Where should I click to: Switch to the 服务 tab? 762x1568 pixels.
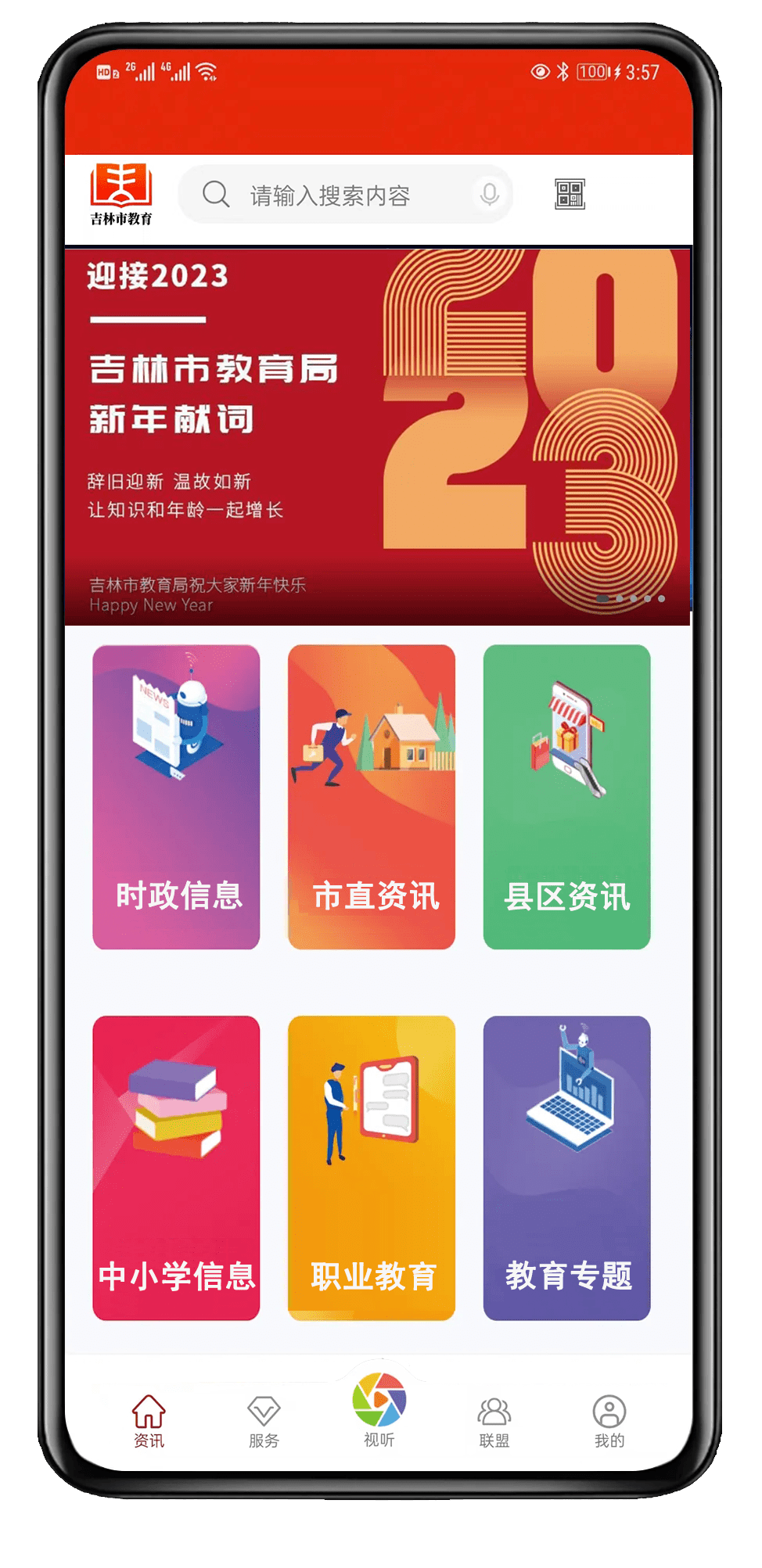tap(264, 1420)
